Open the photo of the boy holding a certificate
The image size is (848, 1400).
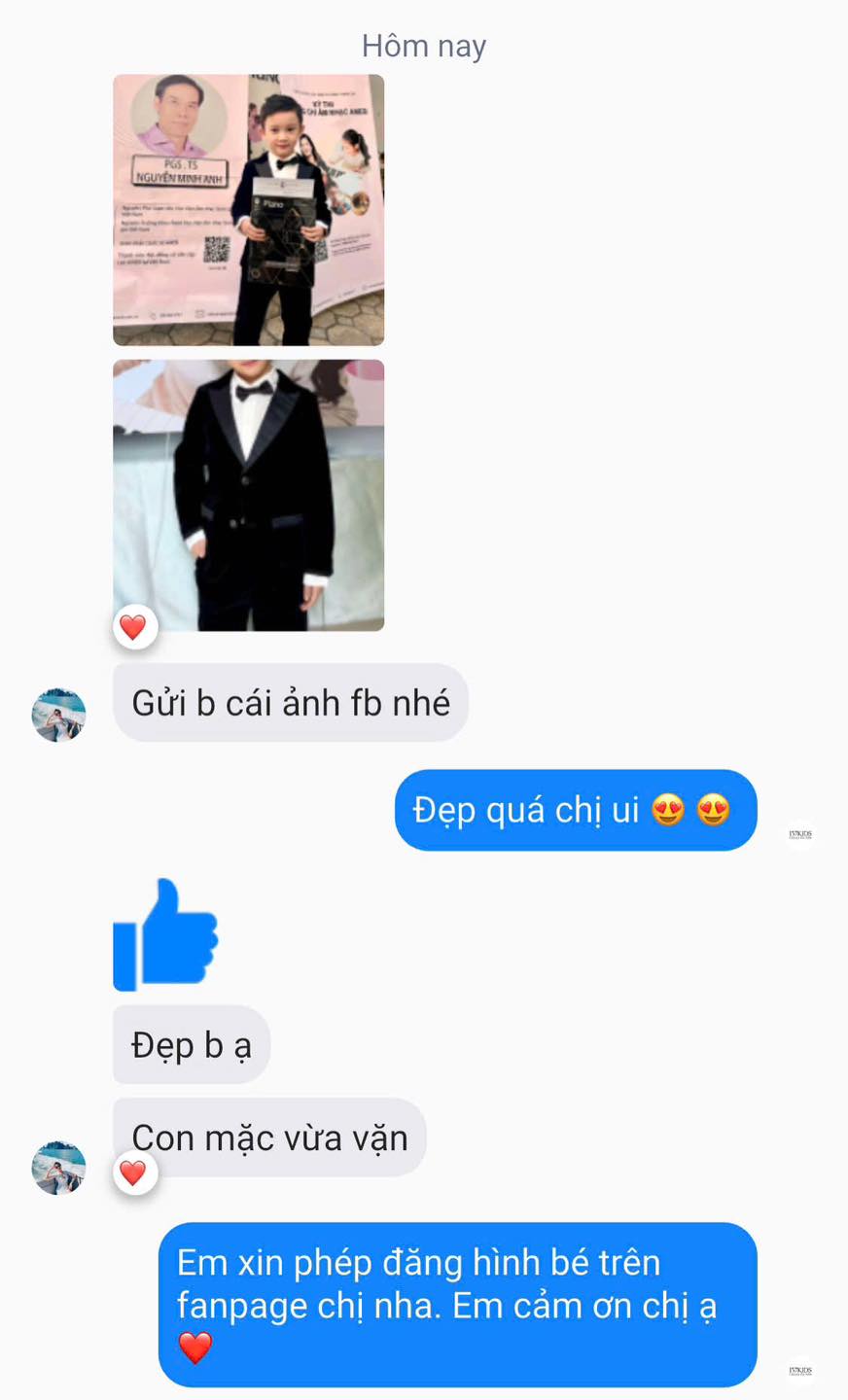tap(249, 210)
